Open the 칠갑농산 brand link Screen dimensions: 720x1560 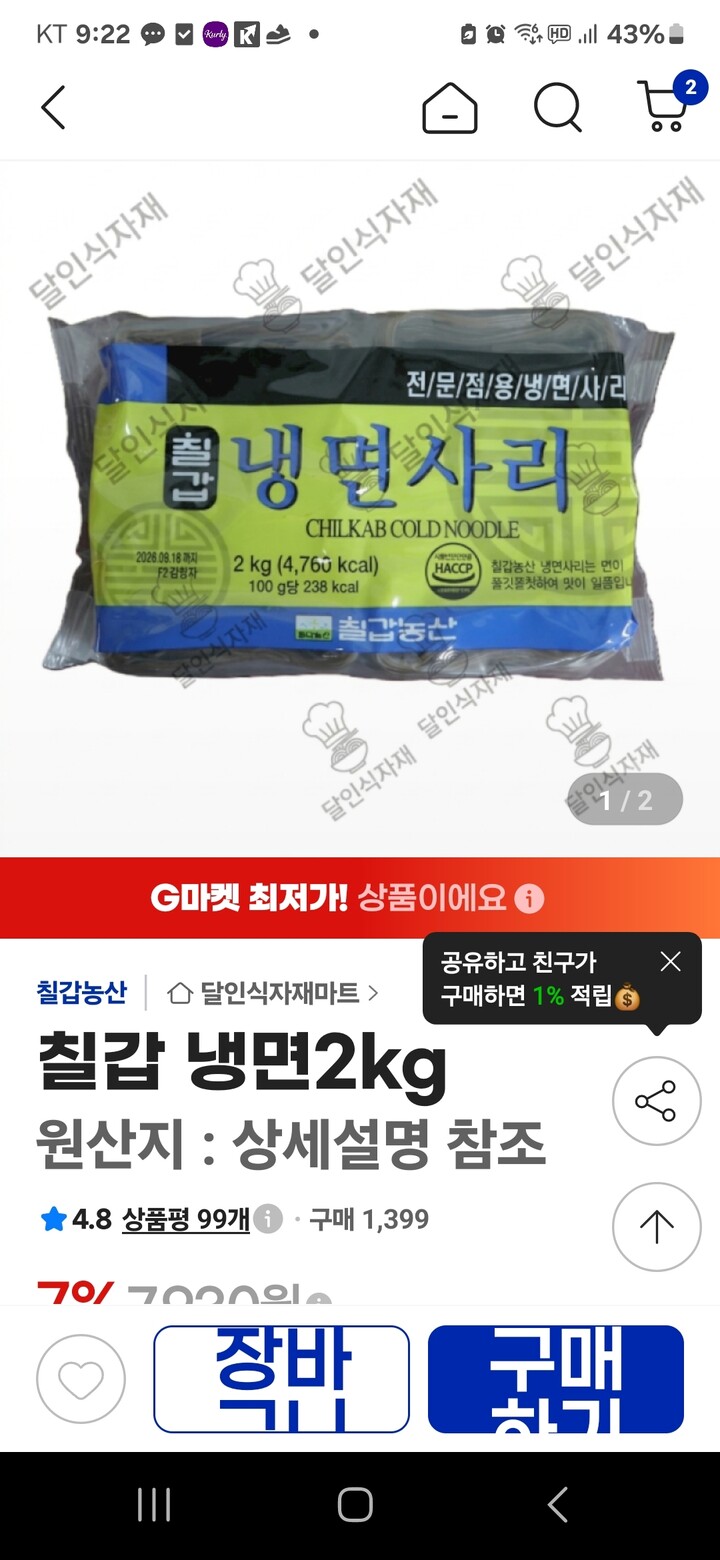tap(82, 992)
